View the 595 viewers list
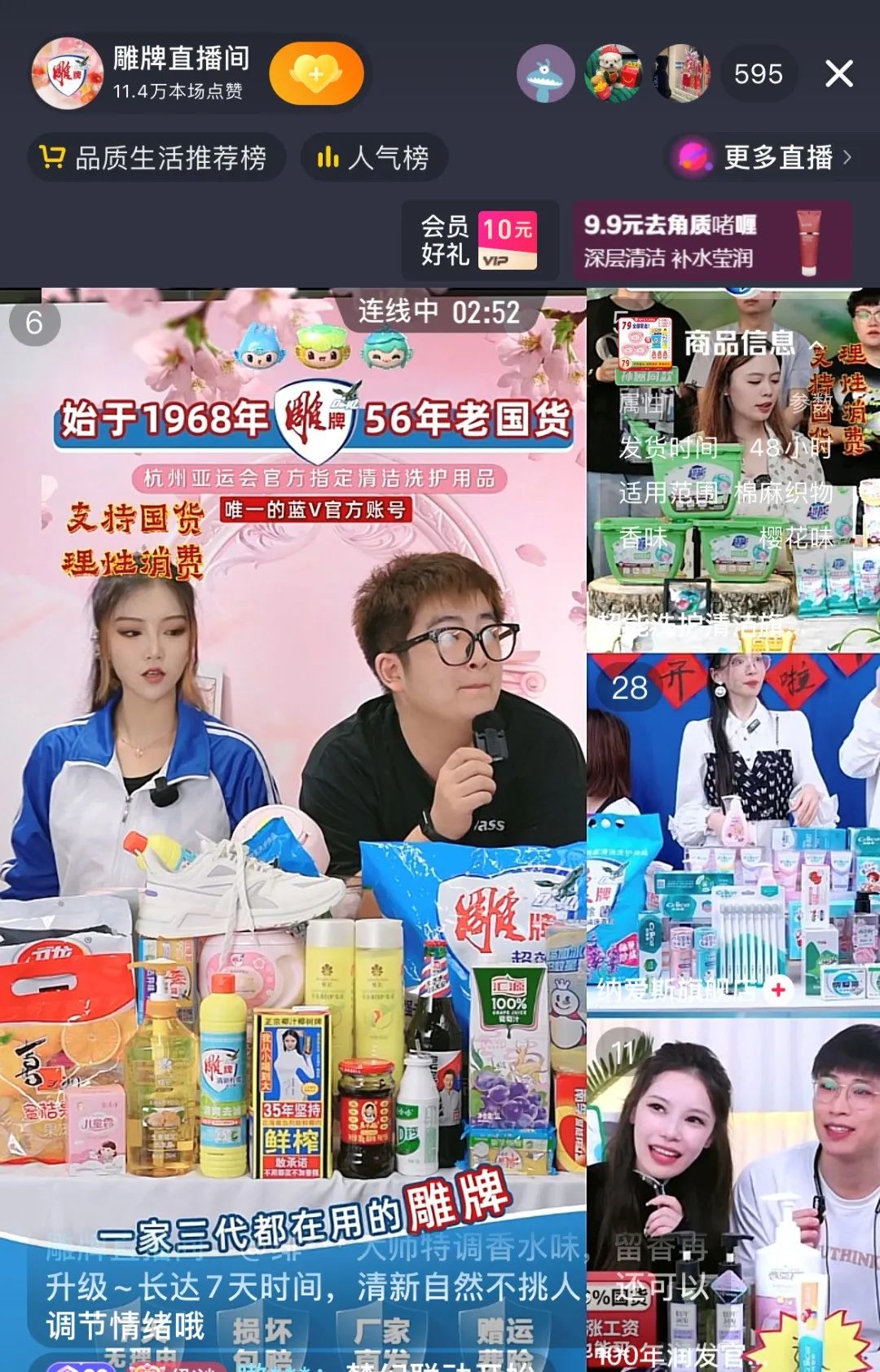This screenshot has height=1372, width=880. (x=758, y=74)
